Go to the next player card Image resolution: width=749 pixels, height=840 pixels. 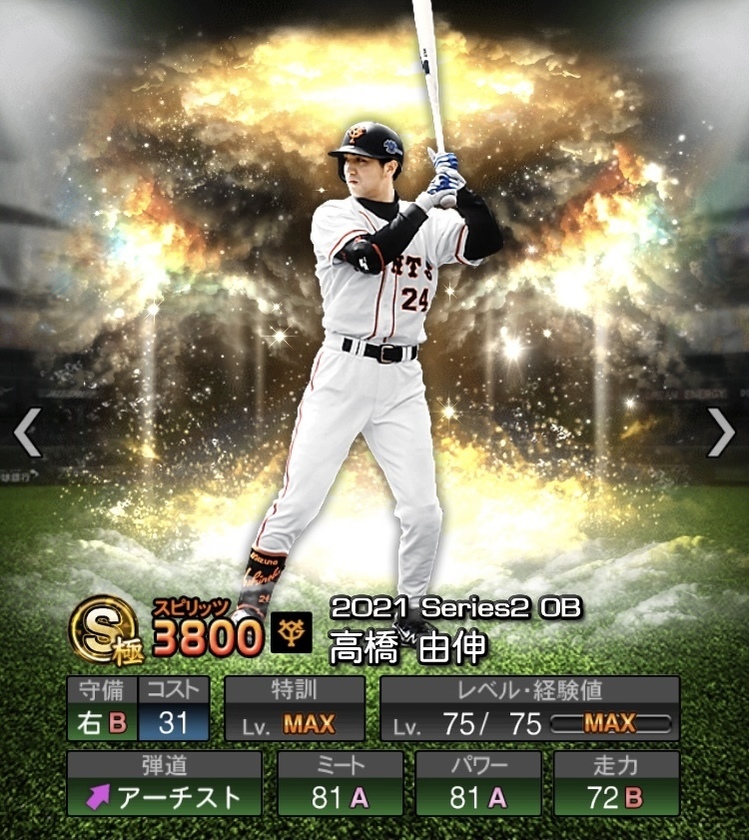[720, 432]
